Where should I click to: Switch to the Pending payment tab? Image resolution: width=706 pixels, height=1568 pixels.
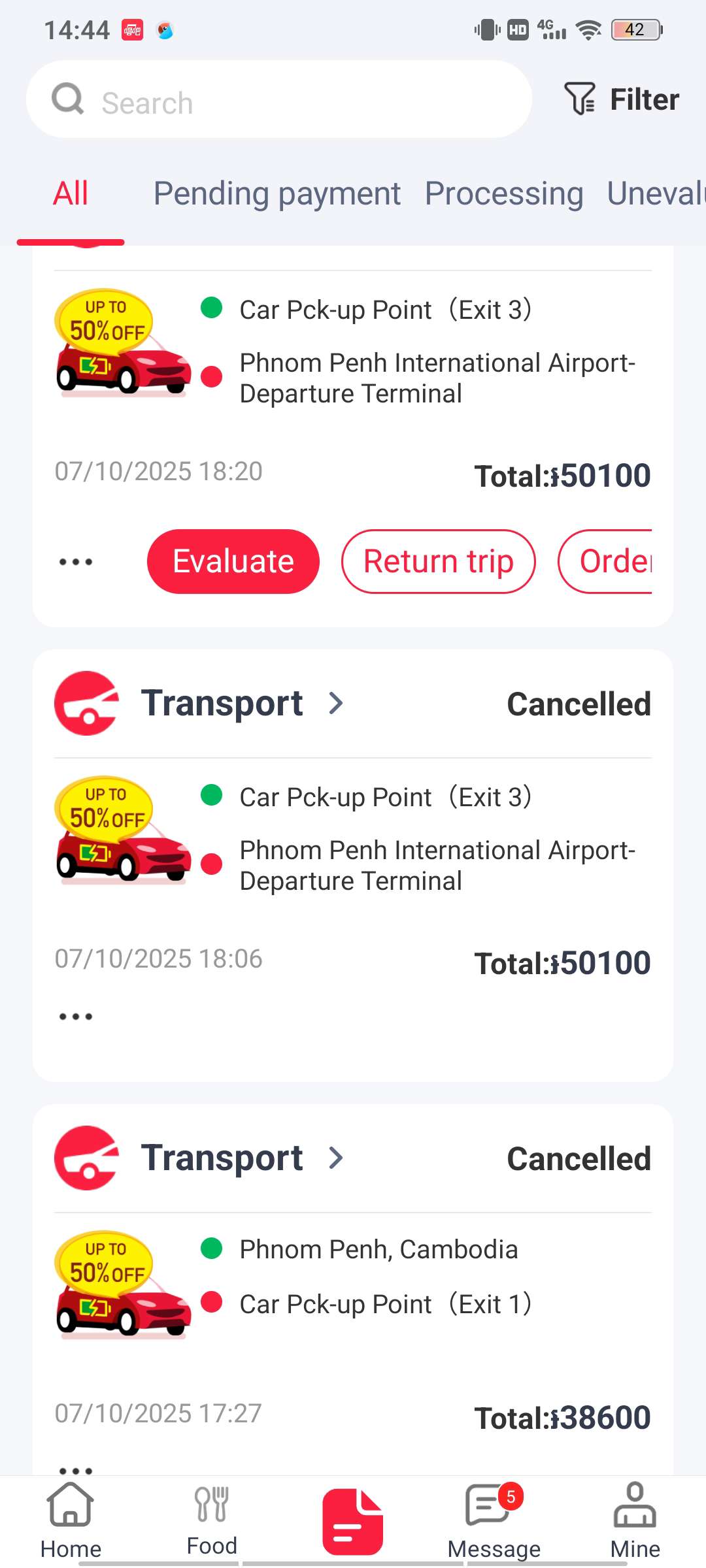point(277,194)
